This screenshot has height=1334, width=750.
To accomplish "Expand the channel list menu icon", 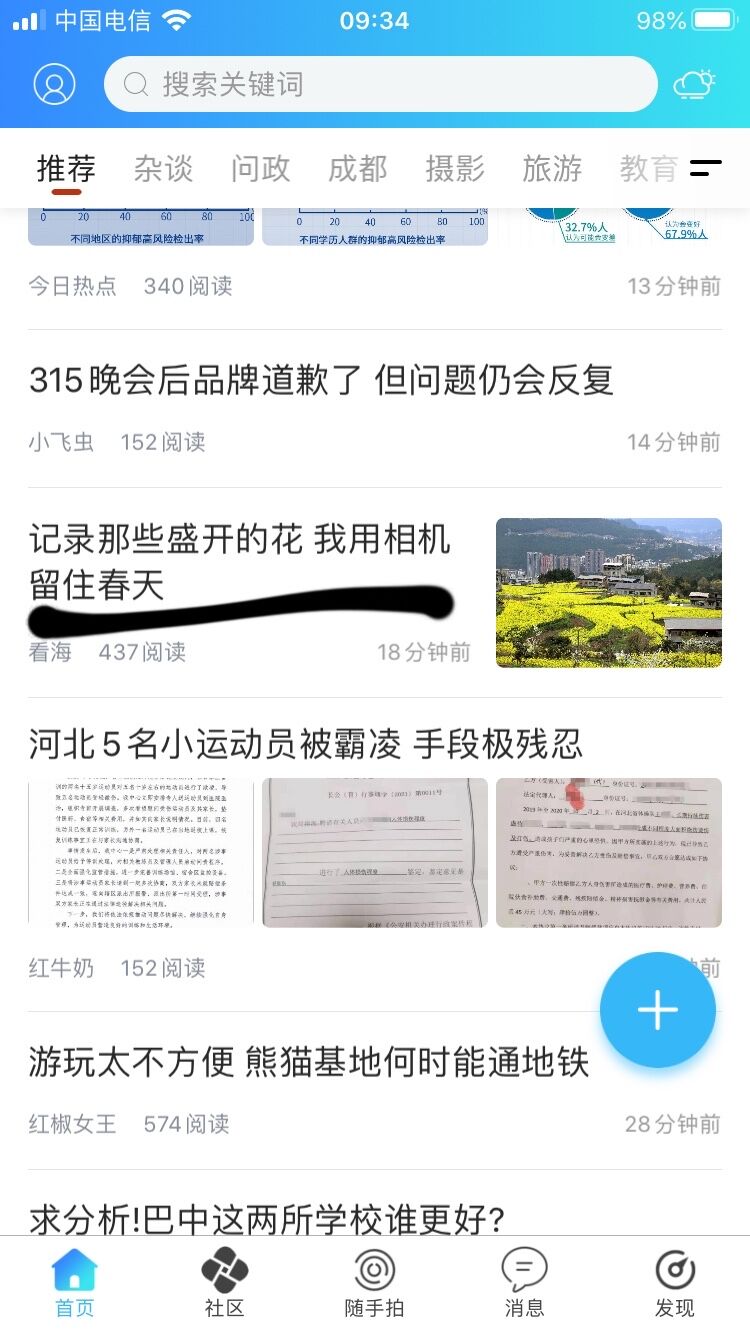I will 706,169.
